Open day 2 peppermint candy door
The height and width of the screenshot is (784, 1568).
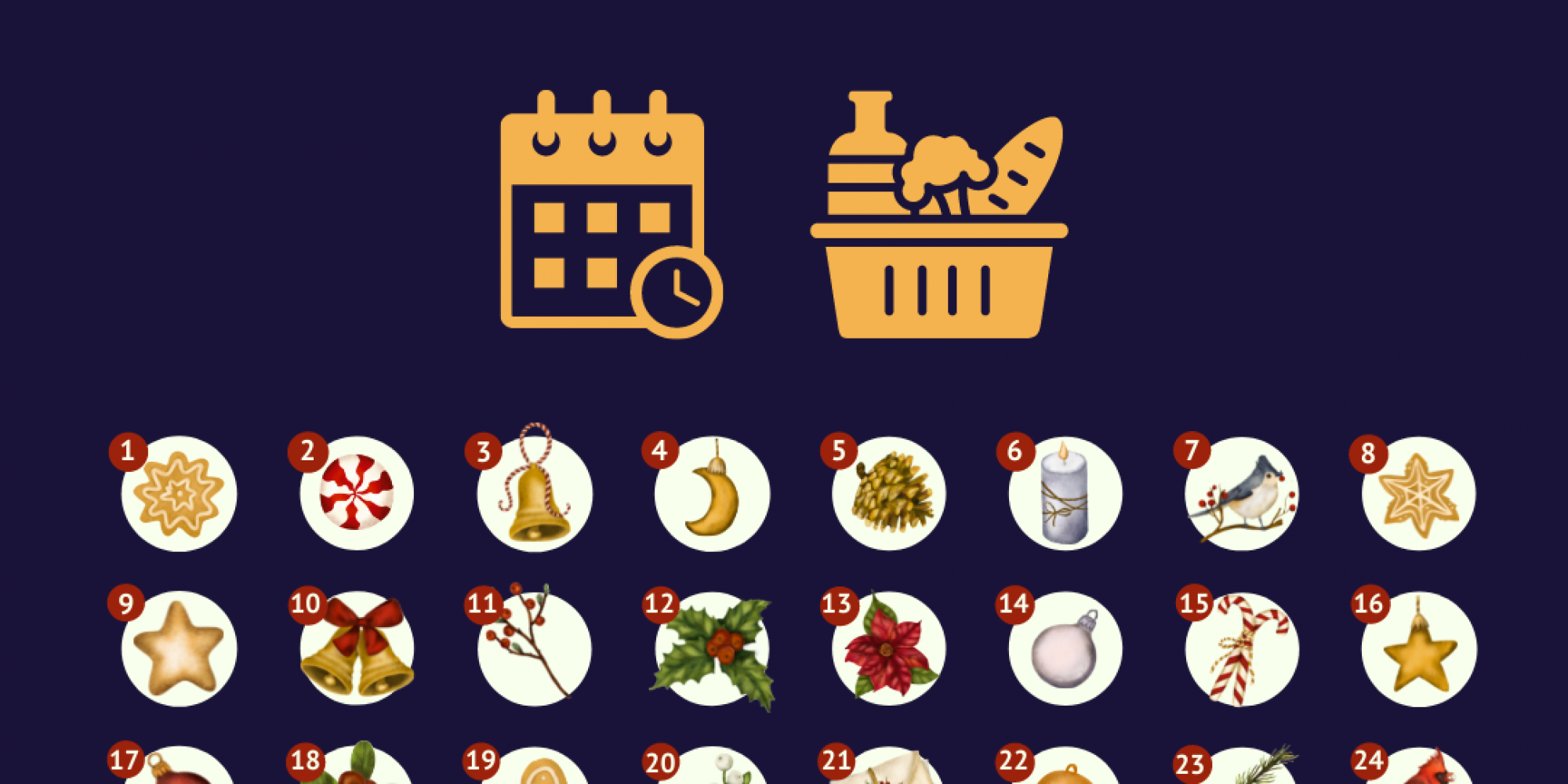coord(357,494)
